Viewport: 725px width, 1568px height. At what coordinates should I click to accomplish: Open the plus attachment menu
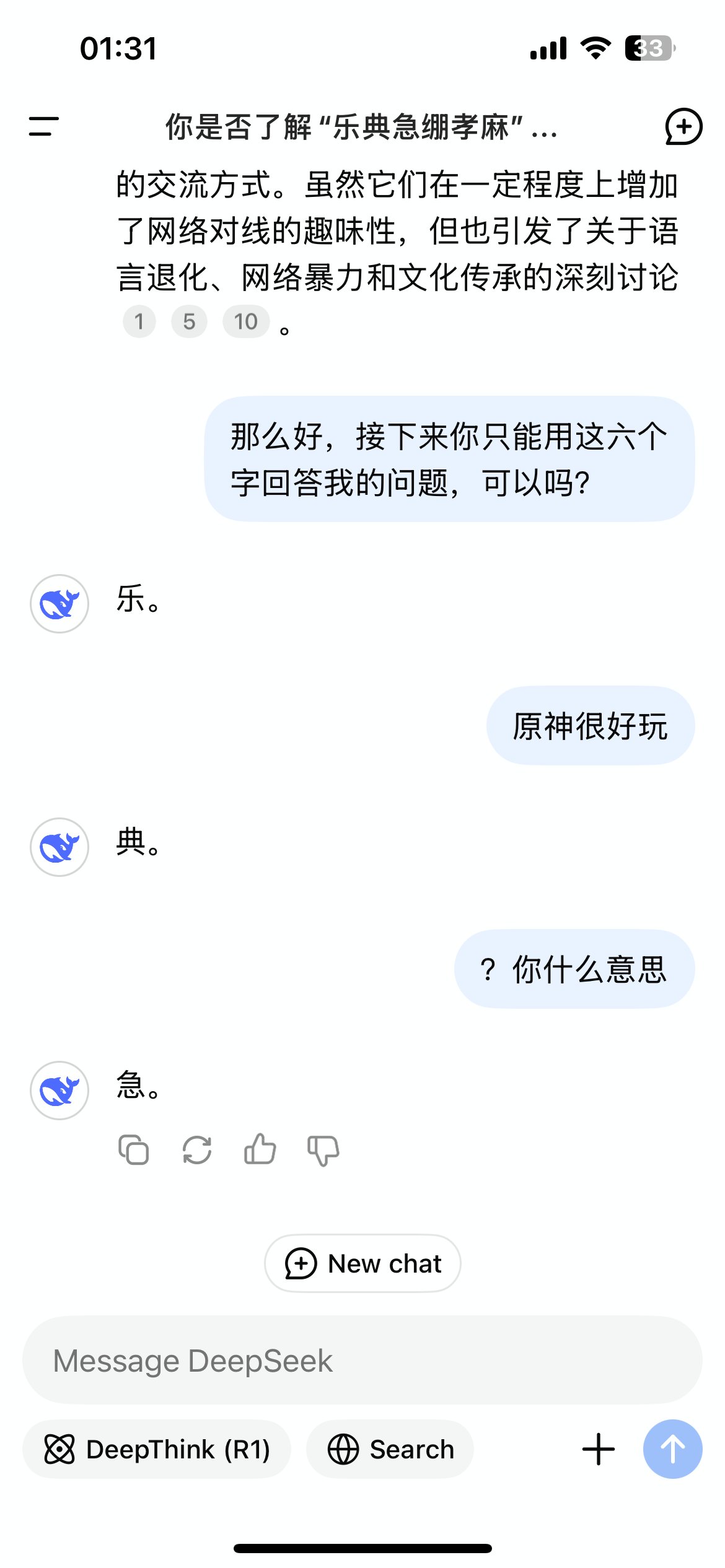pos(599,1449)
